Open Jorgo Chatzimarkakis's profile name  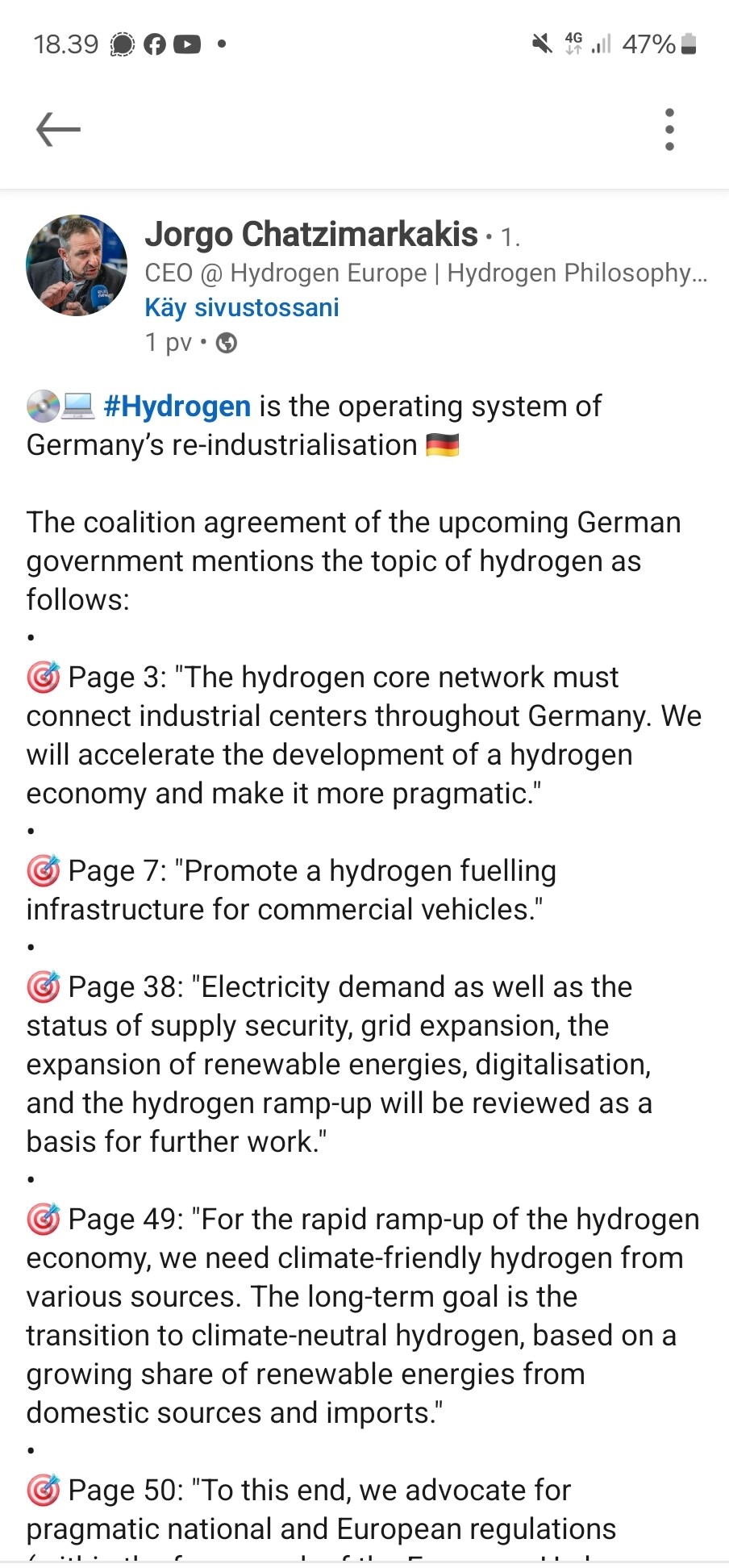coord(311,235)
